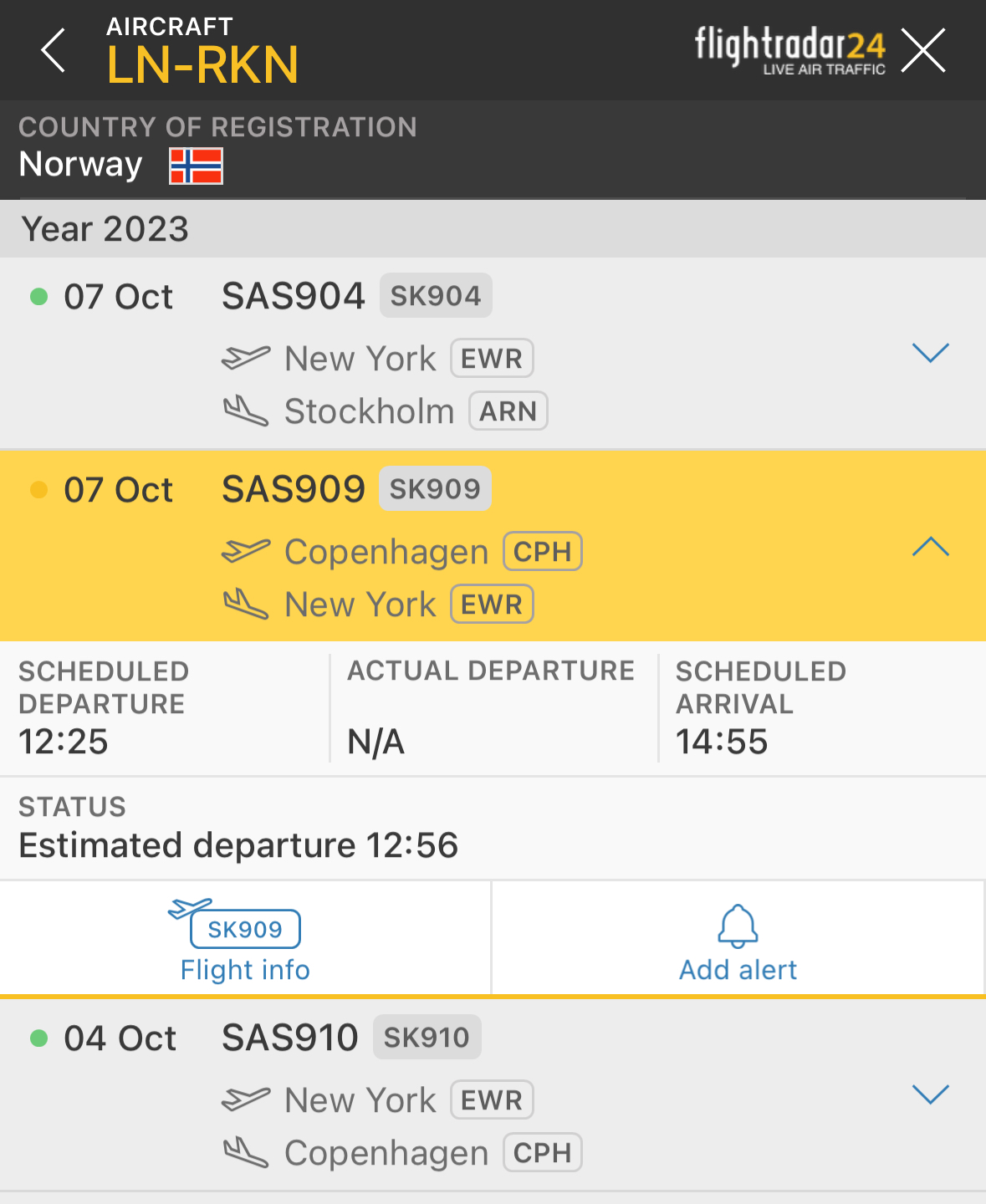
Task: Expand the SAS910 flight details
Action: pyautogui.click(x=930, y=1094)
